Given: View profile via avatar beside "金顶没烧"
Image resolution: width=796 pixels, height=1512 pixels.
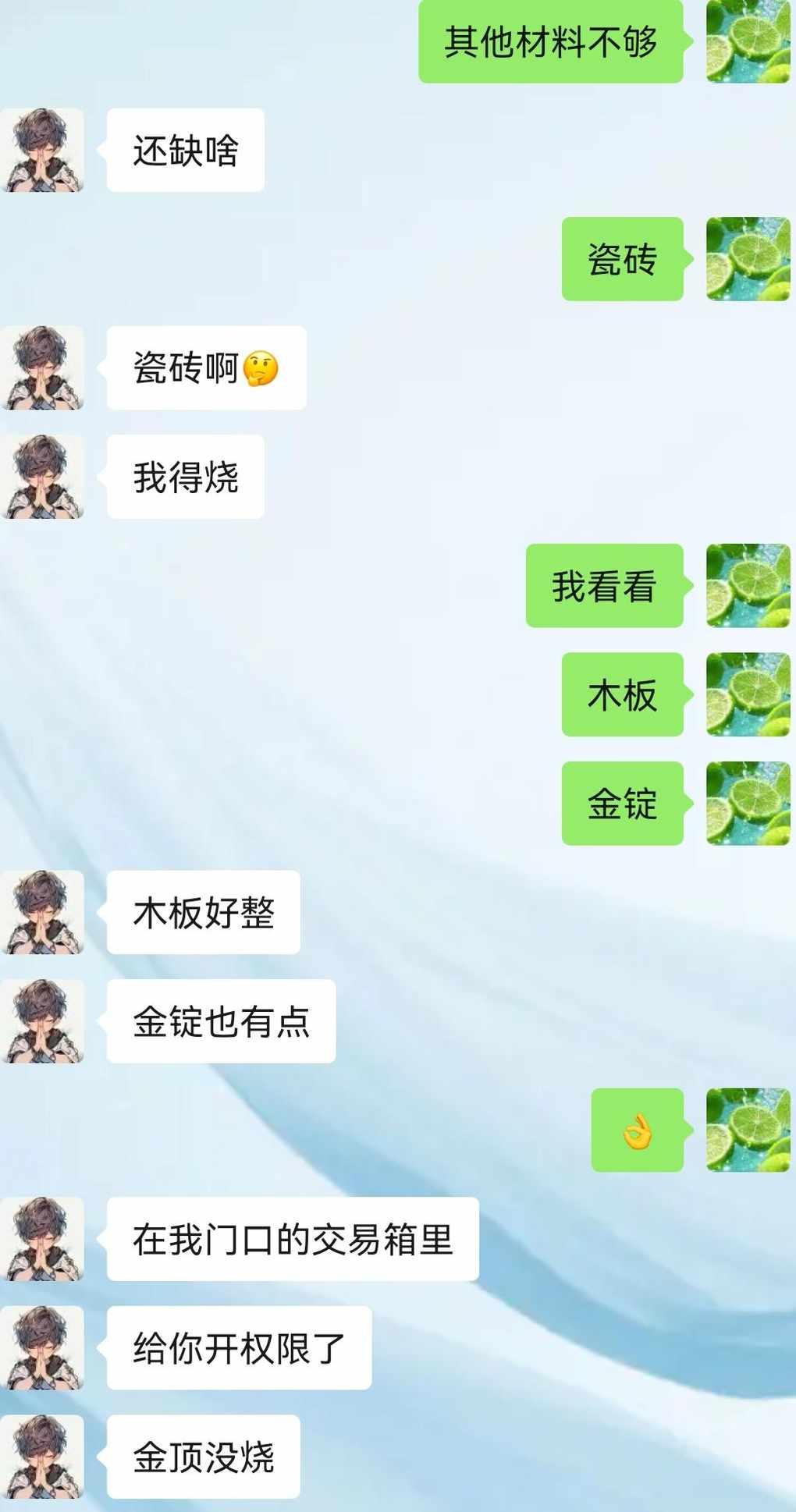Looking at the screenshot, I should [x=43, y=1456].
